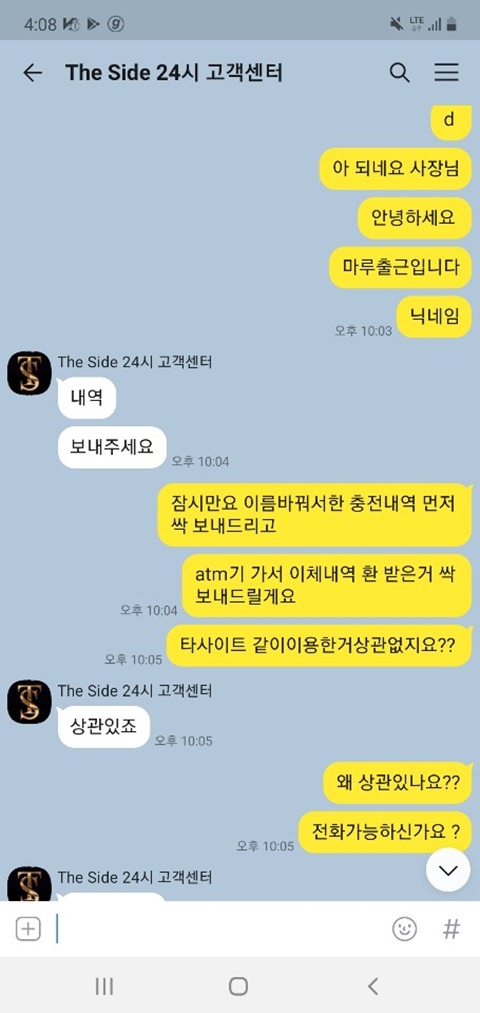Open the chat room hamburger menu
The height and width of the screenshot is (1013, 480).
coord(446,73)
